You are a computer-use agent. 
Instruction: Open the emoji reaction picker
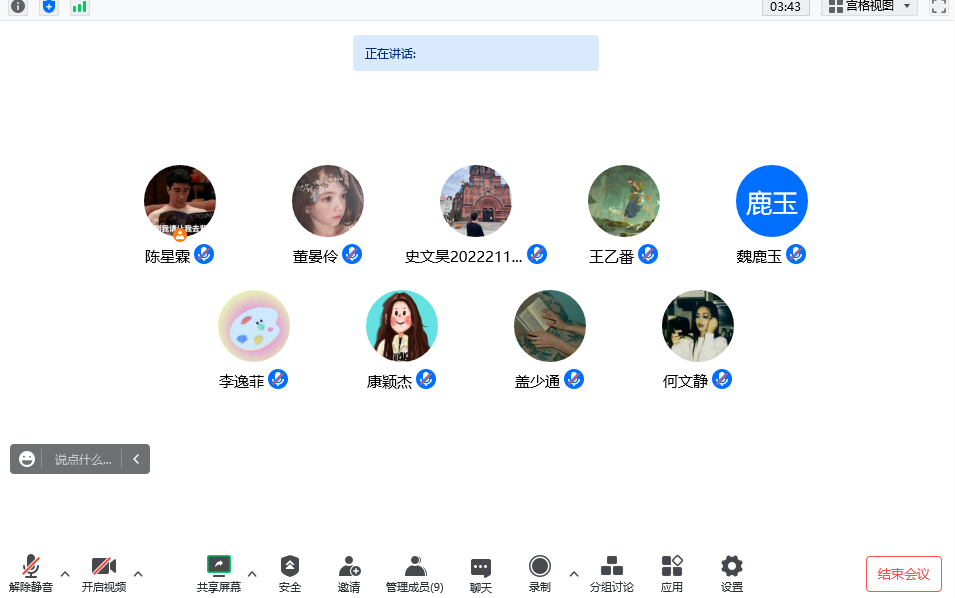(27, 459)
